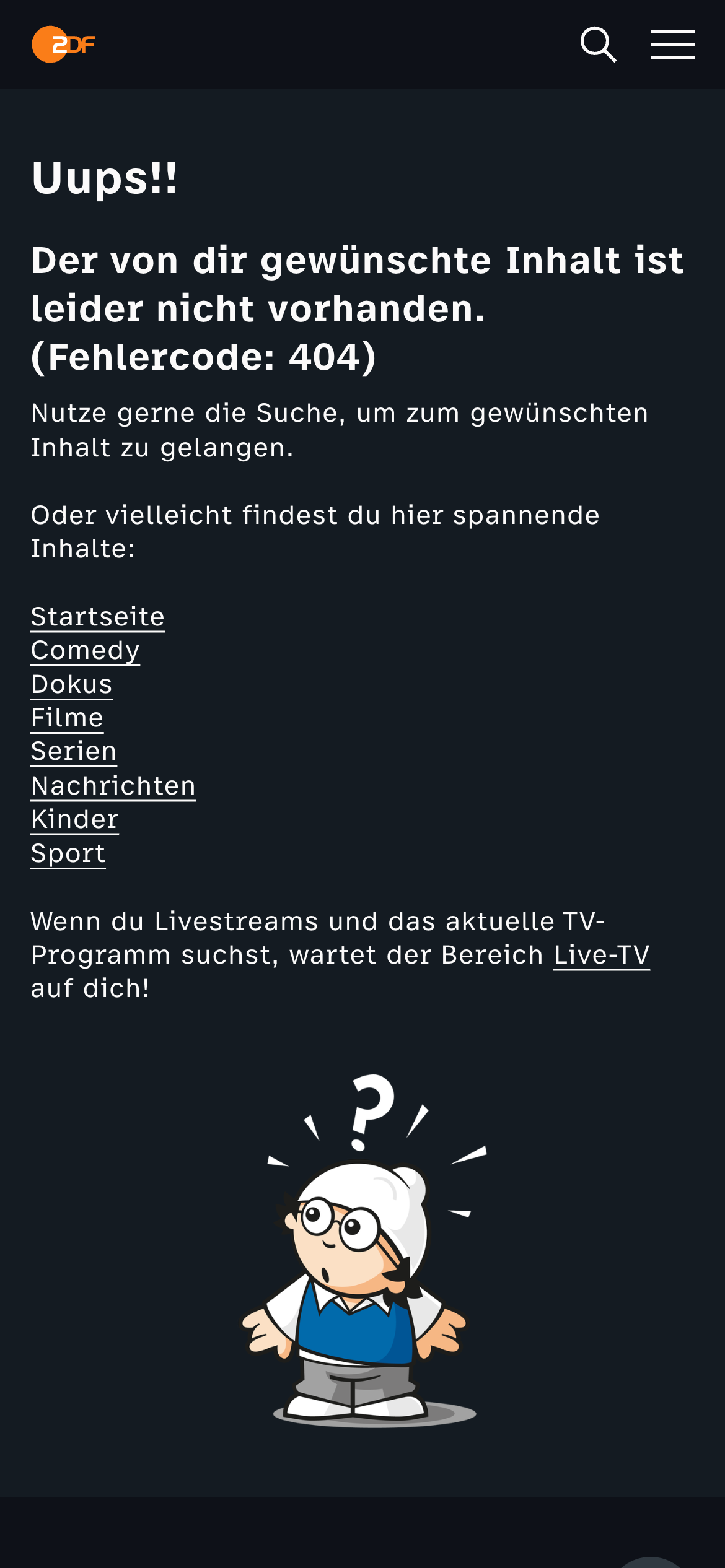Open the Sport link

point(68,853)
